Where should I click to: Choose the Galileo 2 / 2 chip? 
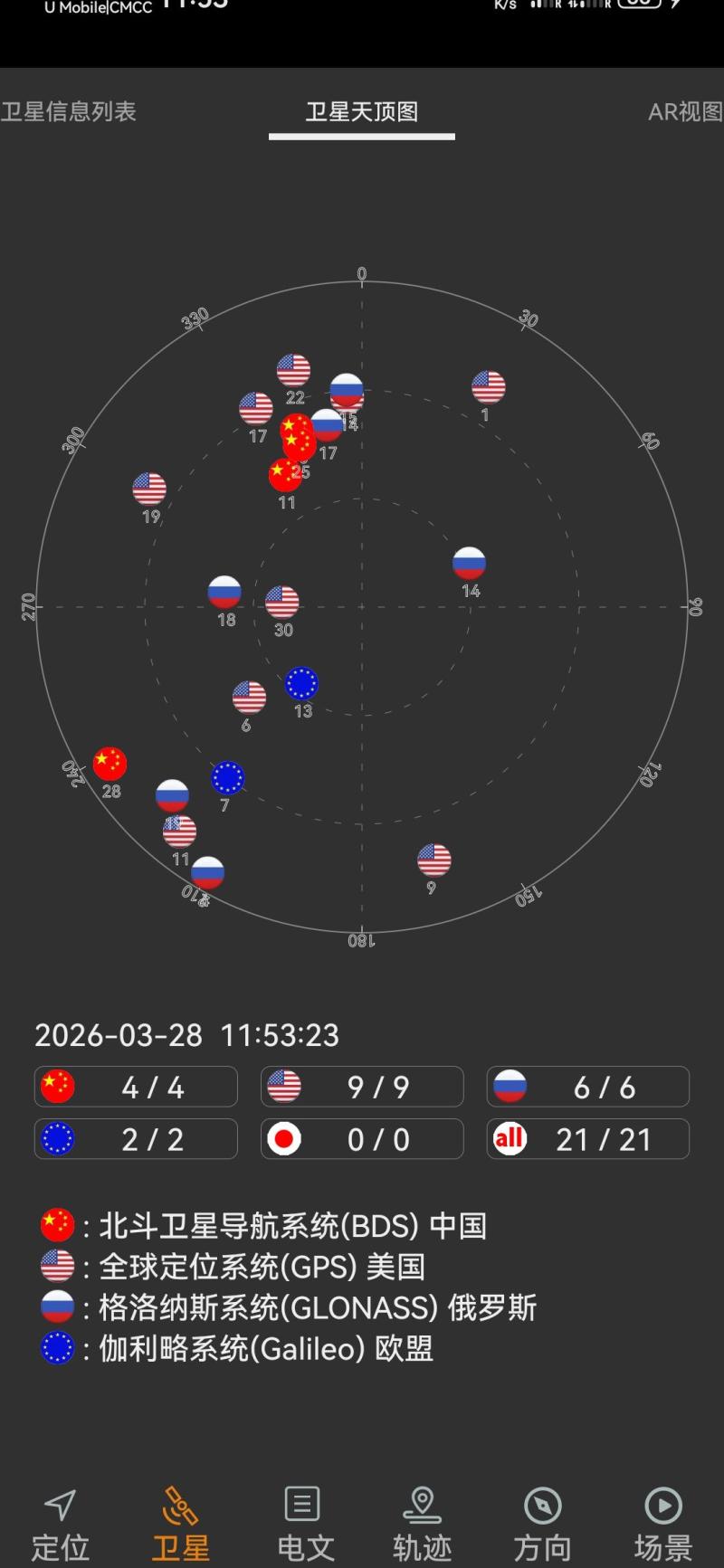coord(136,1139)
